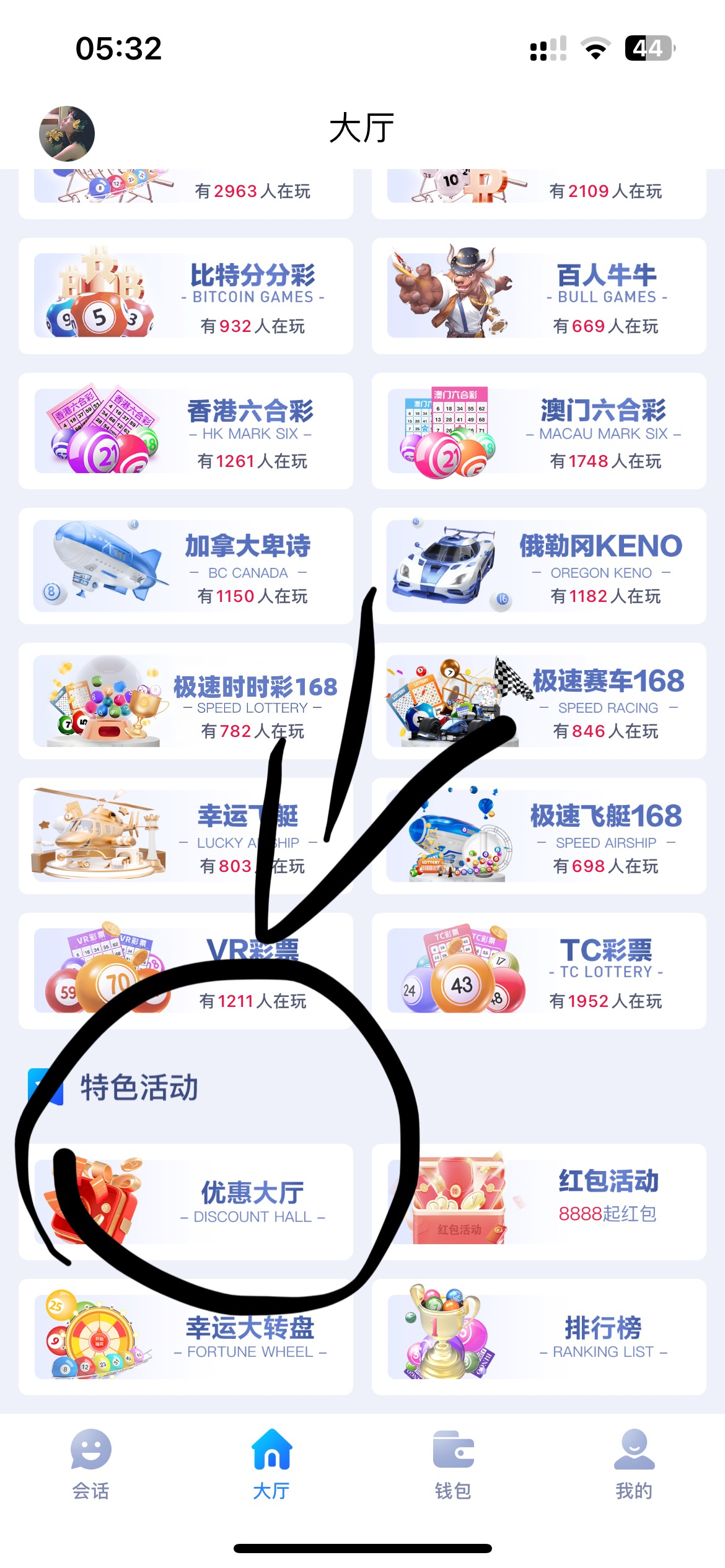This screenshot has height=1568, width=725.
Task: Open the profile avatar
Action: pos(67,134)
